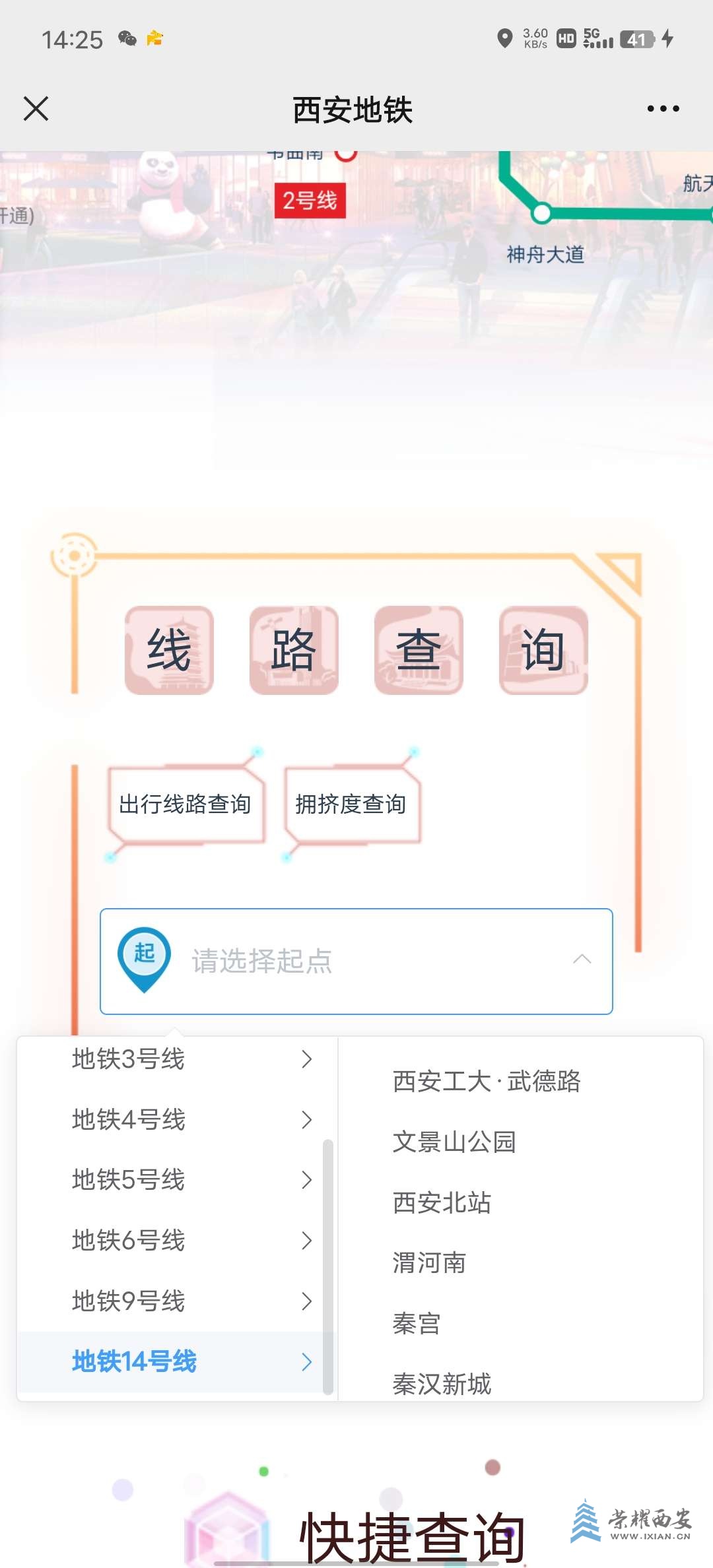Pick 西安工大·武德路 as start station
Screen dimensions: 713x1568
pos(487,1081)
